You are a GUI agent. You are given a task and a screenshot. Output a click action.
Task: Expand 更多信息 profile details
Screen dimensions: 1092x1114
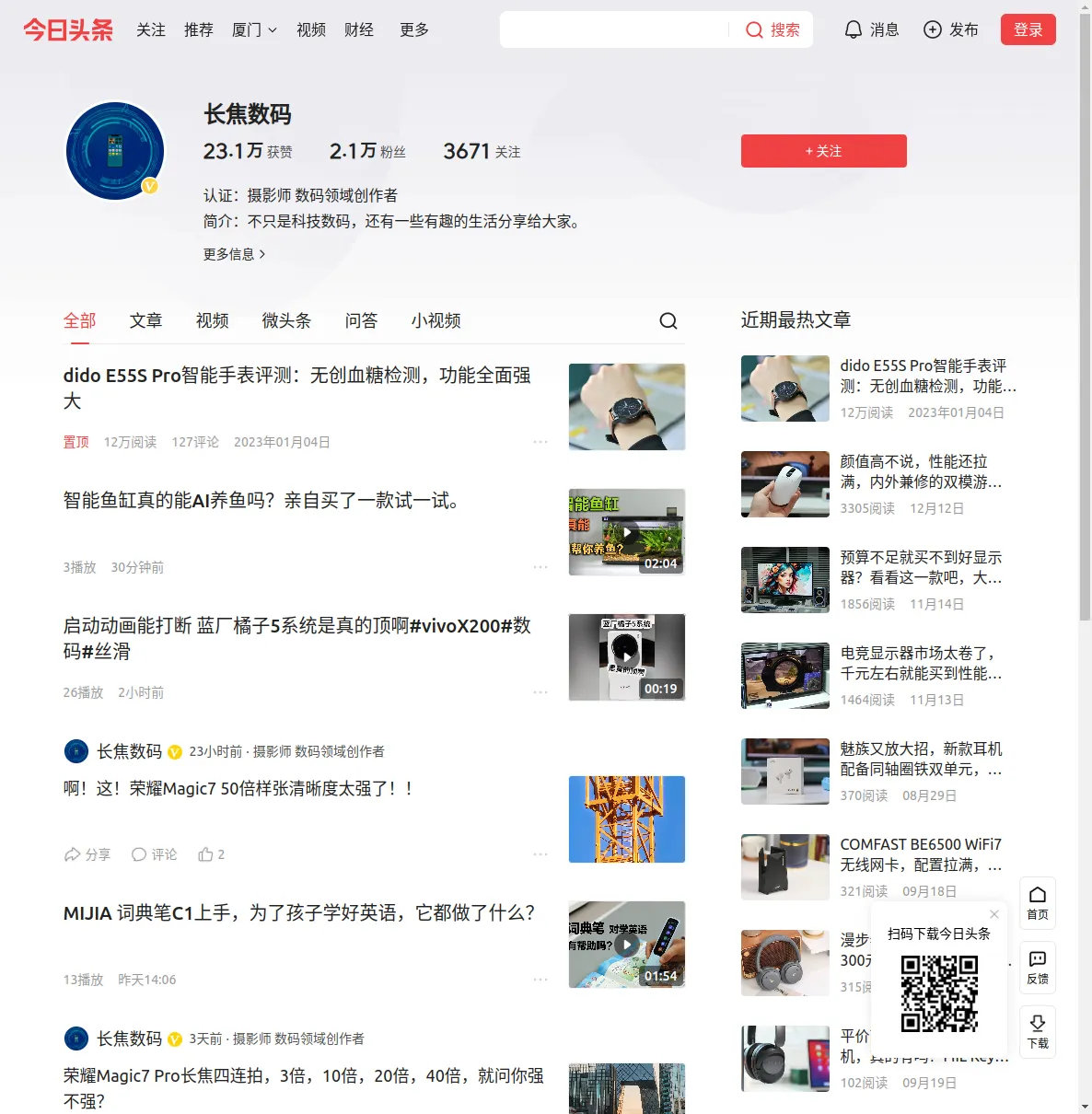(x=234, y=254)
